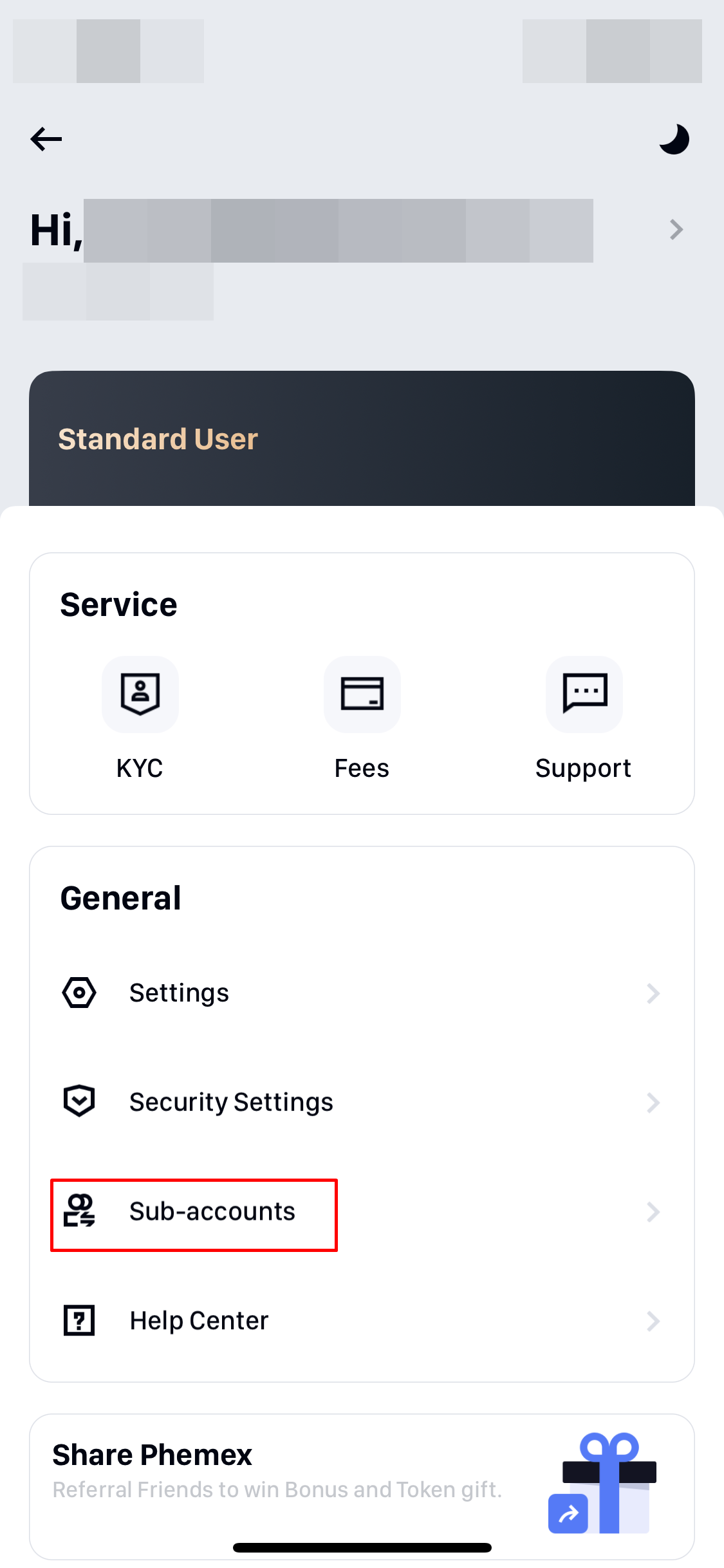This screenshot has height=1568, width=724.
Task: Select the Fees icon
Action: tap(362, 695)
